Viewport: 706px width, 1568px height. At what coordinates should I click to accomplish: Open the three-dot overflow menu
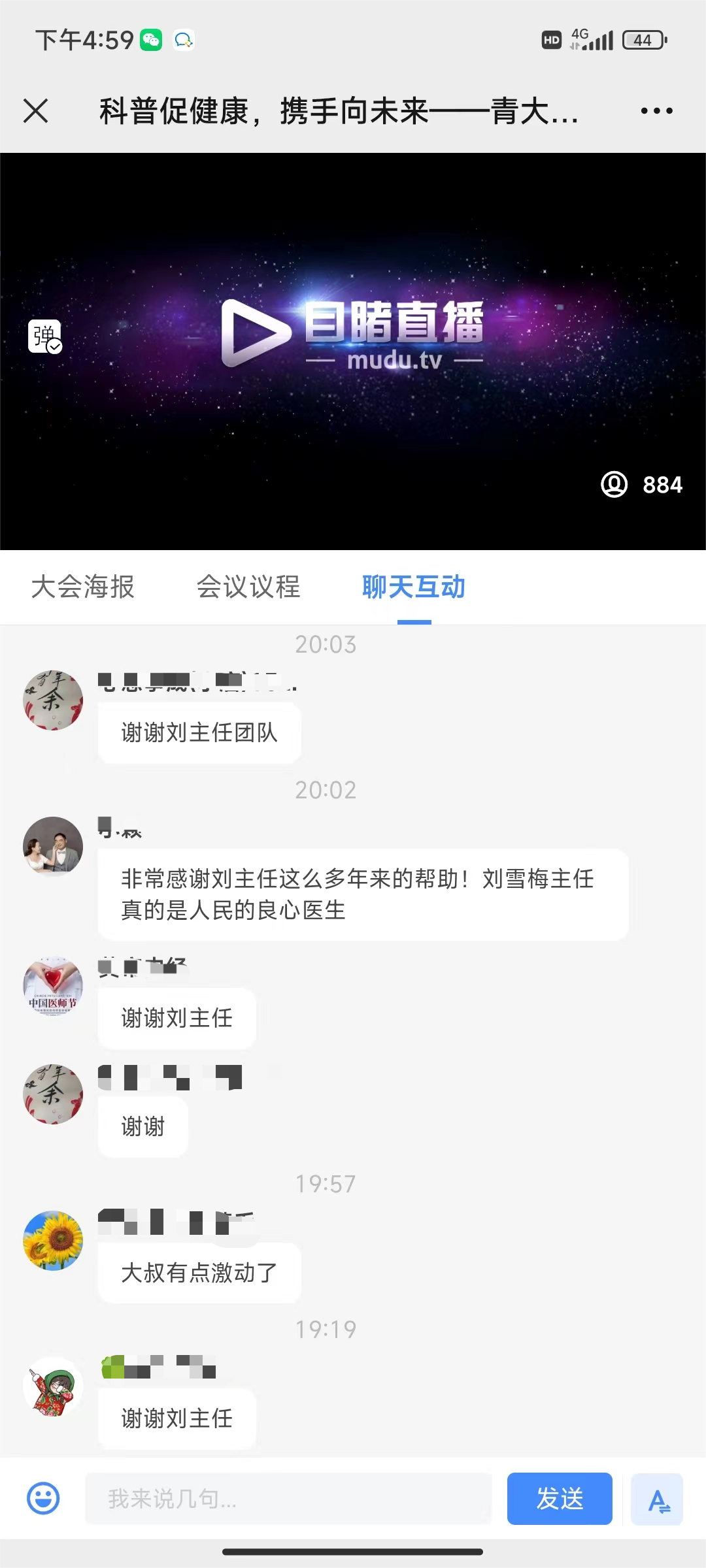(656, 110)
